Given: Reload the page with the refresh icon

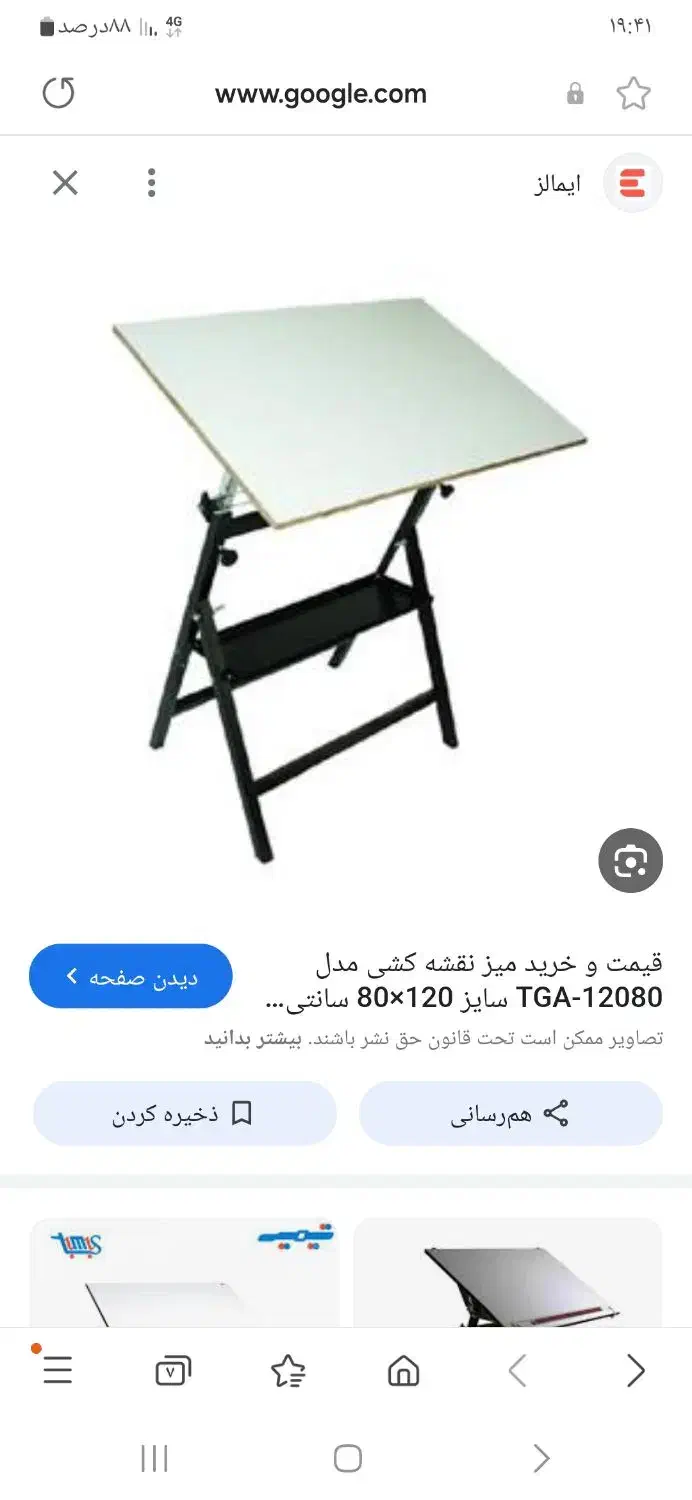Looking at the screenshot, I should point(59,94).
